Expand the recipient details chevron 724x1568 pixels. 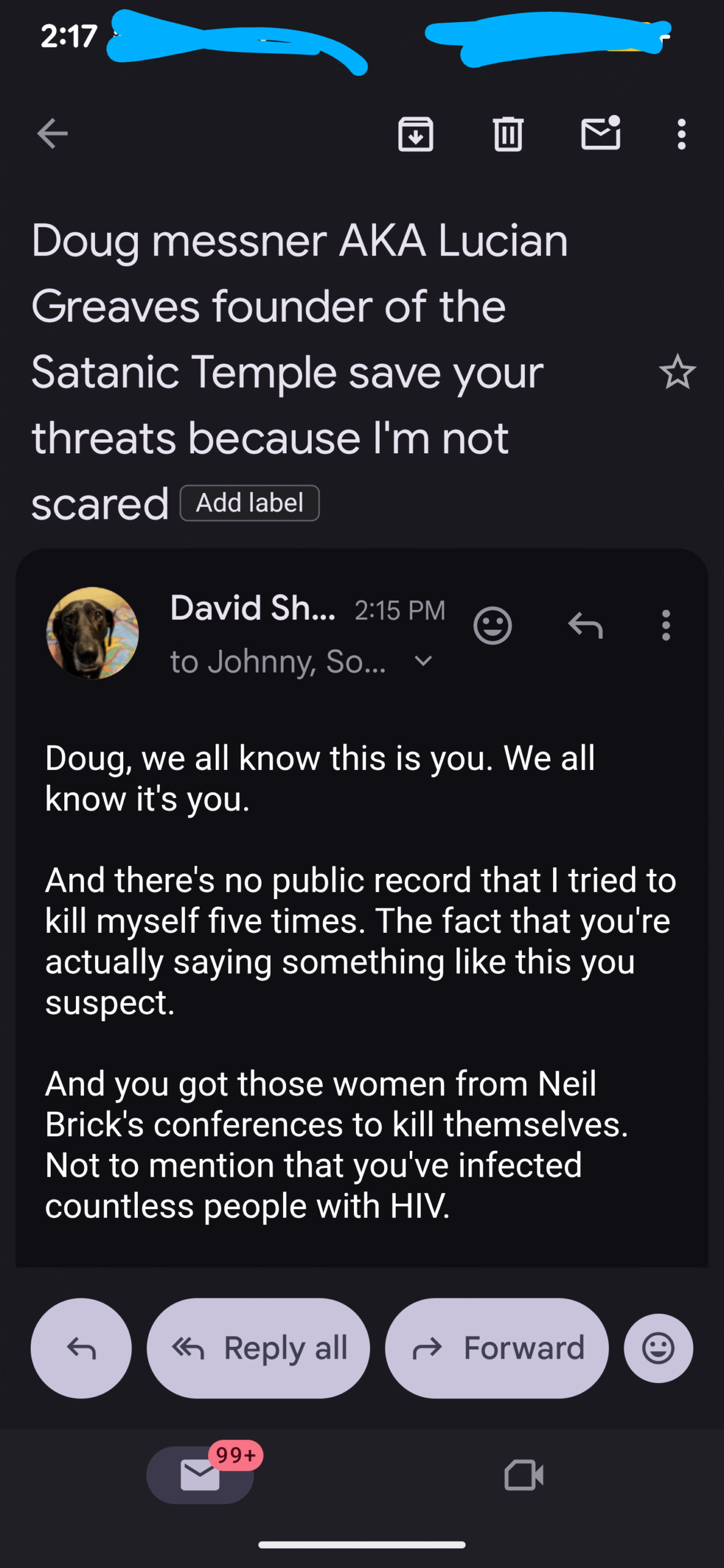coord(423,661)
